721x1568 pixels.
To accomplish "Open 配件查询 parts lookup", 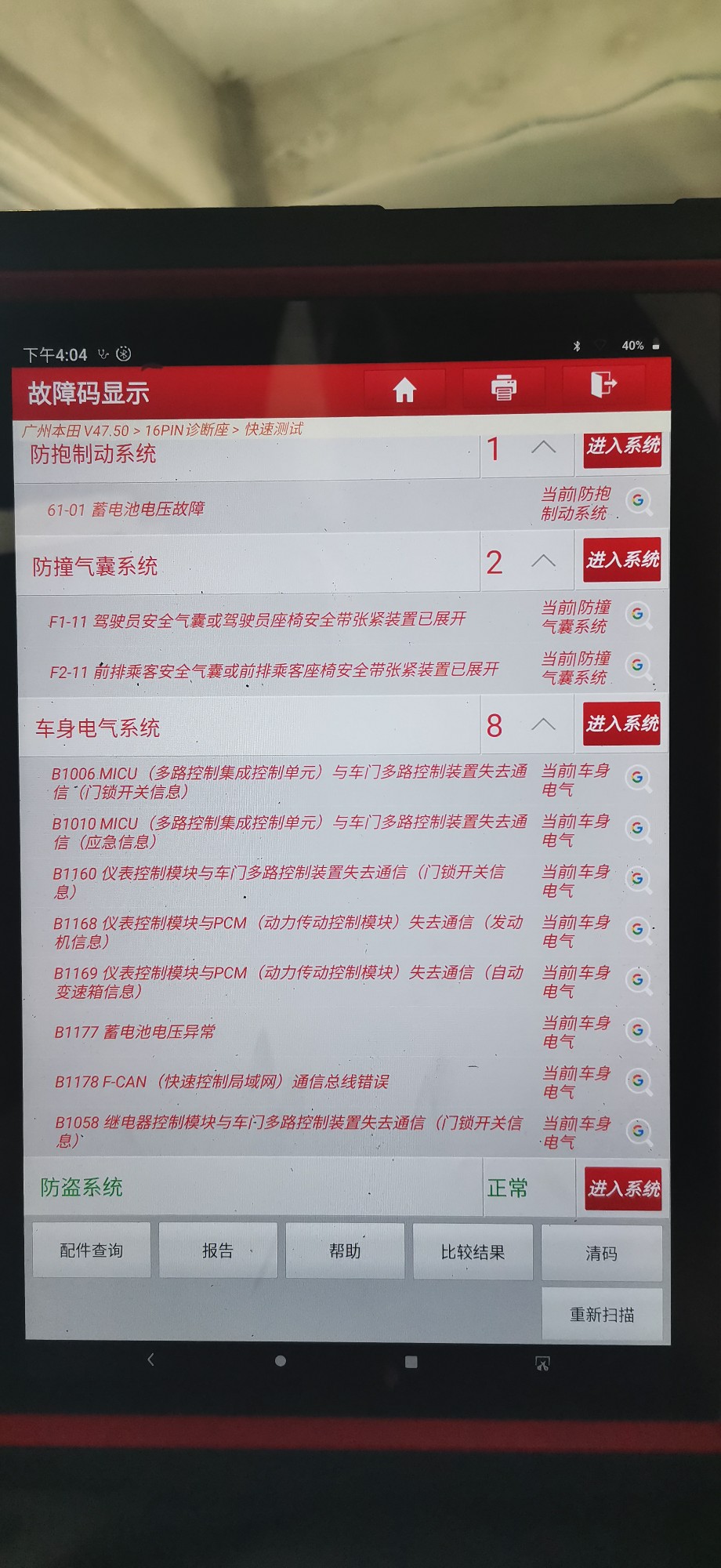I will pyautogui.click(x=92, y=1250).
